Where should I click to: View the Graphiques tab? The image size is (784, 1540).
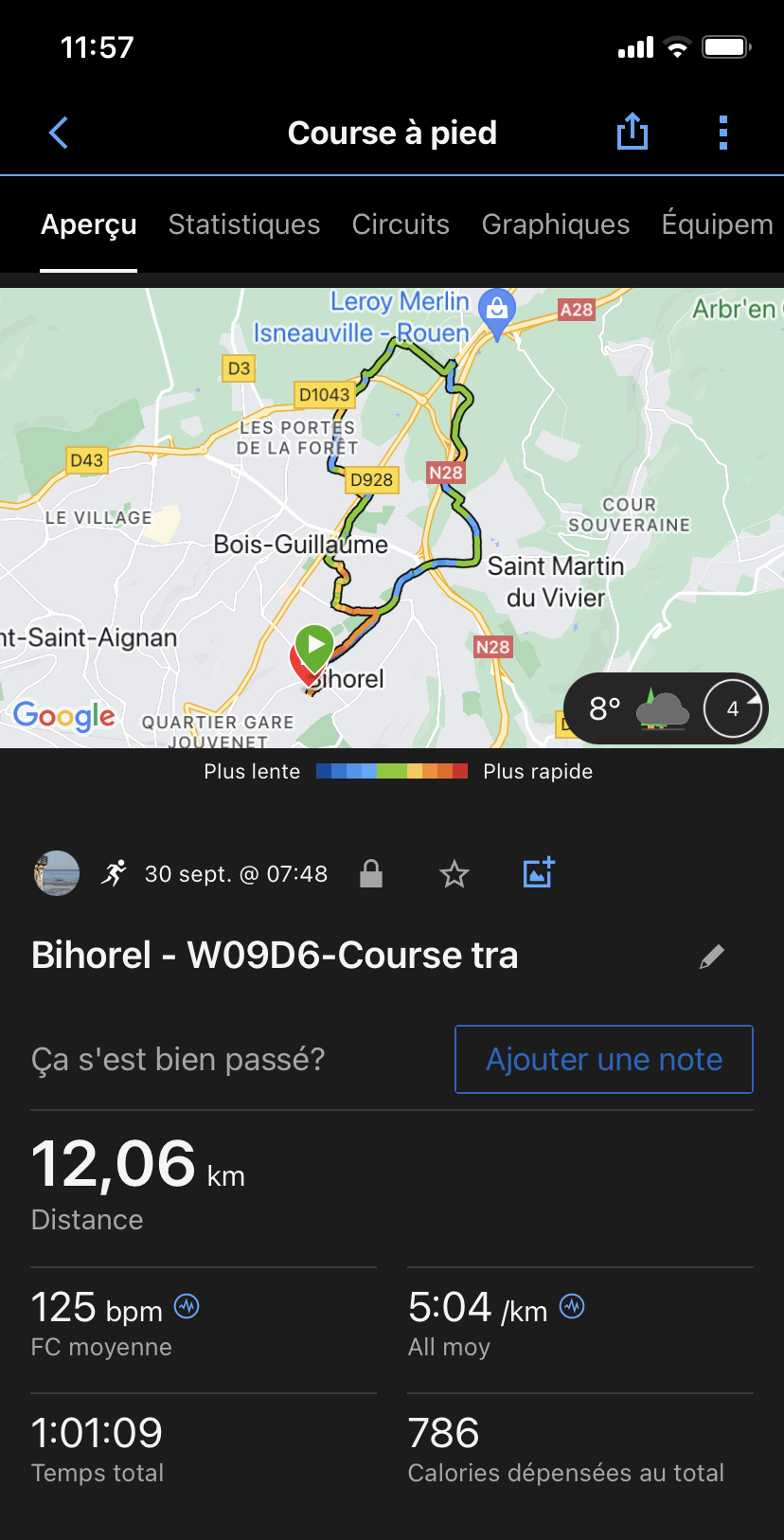tap(556, 224)
